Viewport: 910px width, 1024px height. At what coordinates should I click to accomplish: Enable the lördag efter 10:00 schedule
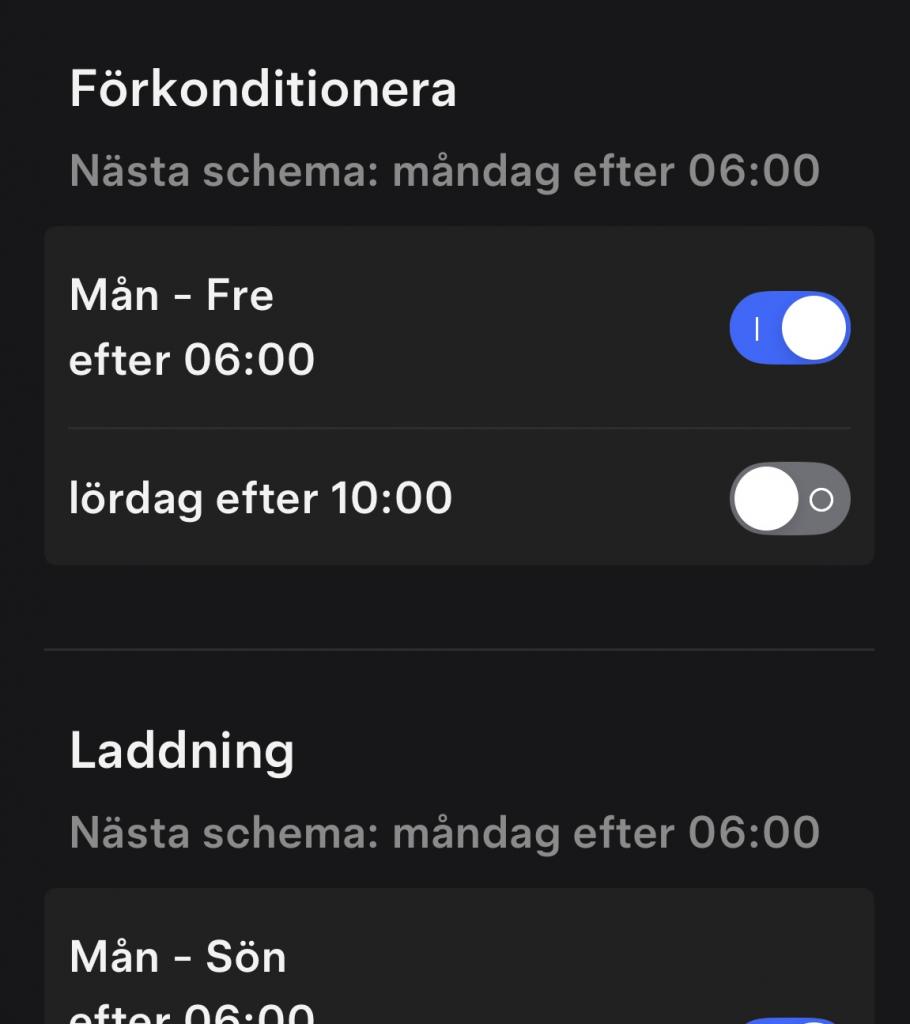(789, 498)
